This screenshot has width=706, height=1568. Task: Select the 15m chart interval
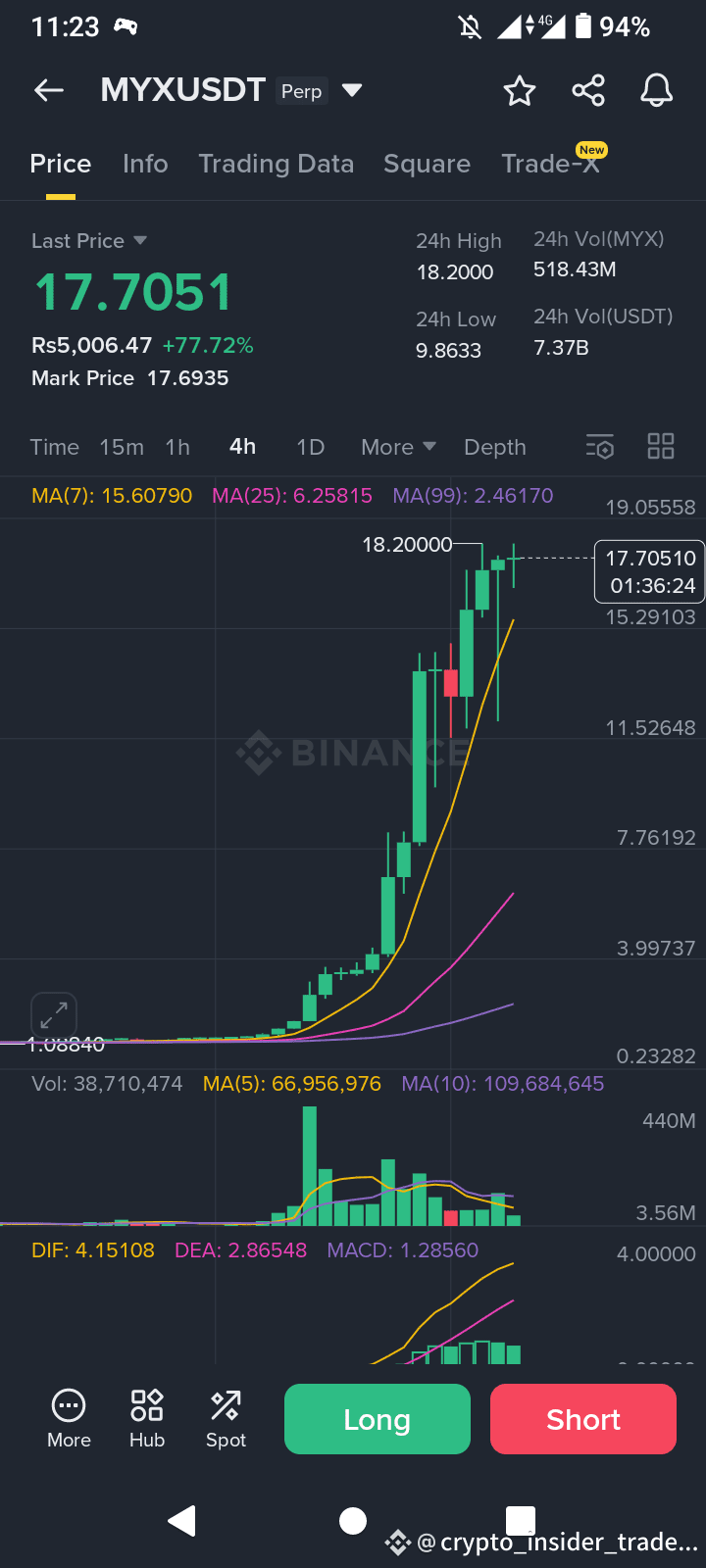[x=122, y=447]
